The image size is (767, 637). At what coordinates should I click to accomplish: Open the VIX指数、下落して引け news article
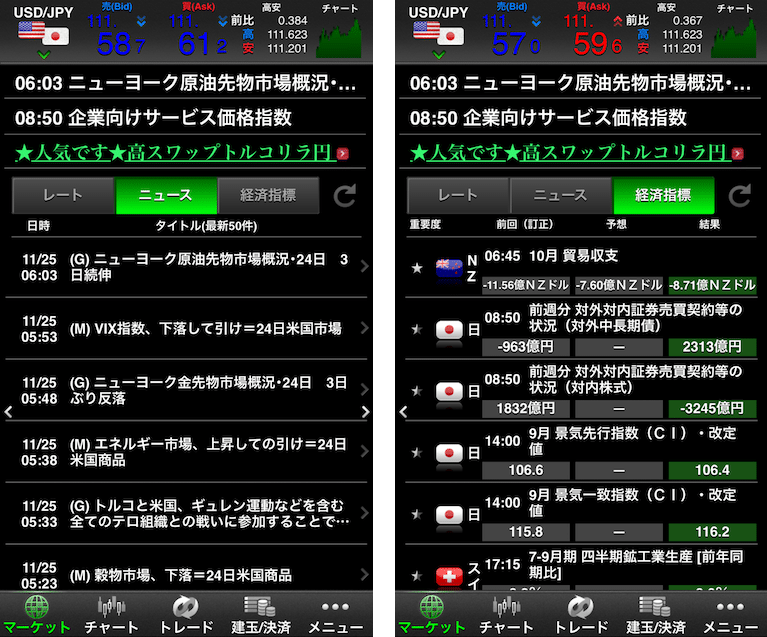(190, 327)
